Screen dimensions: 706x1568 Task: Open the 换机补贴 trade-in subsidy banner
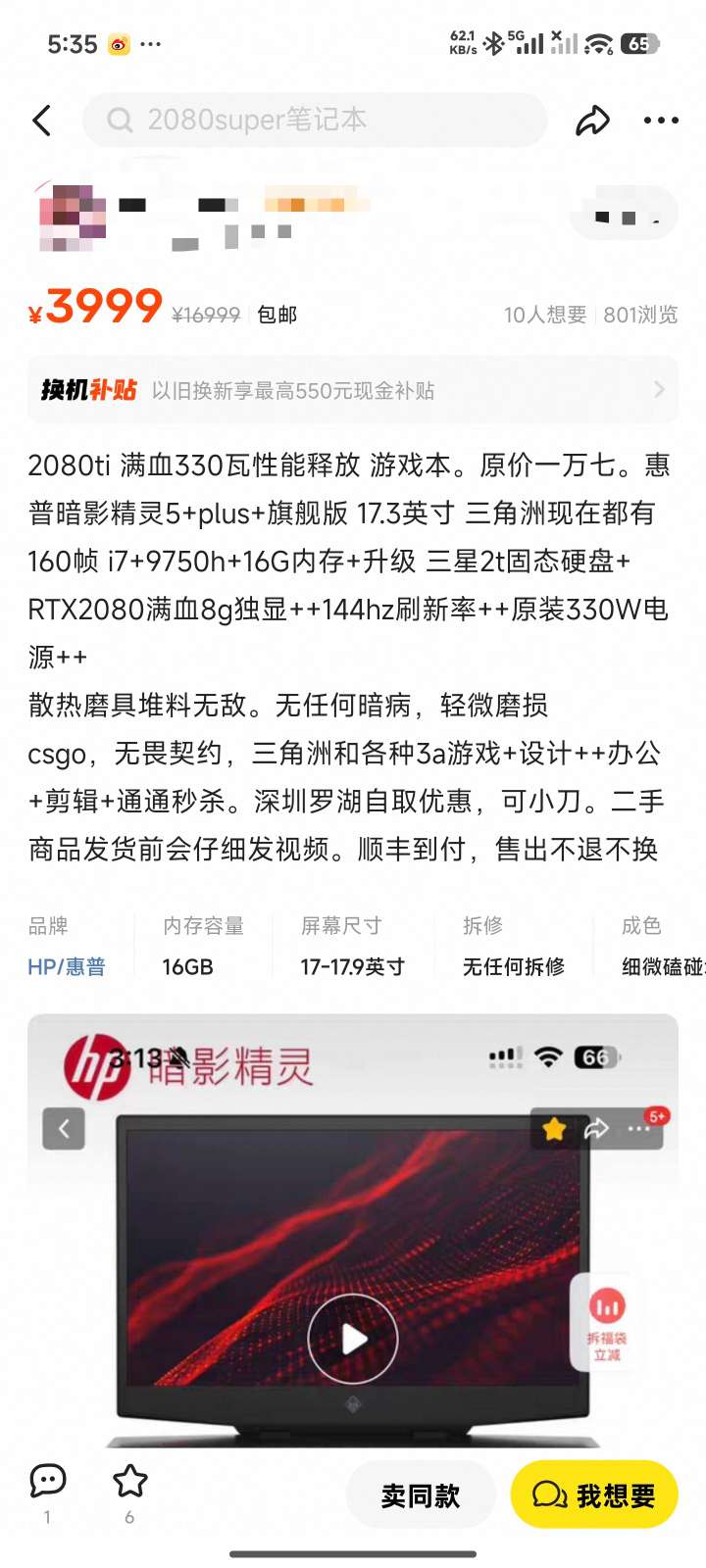coord(353,390)
